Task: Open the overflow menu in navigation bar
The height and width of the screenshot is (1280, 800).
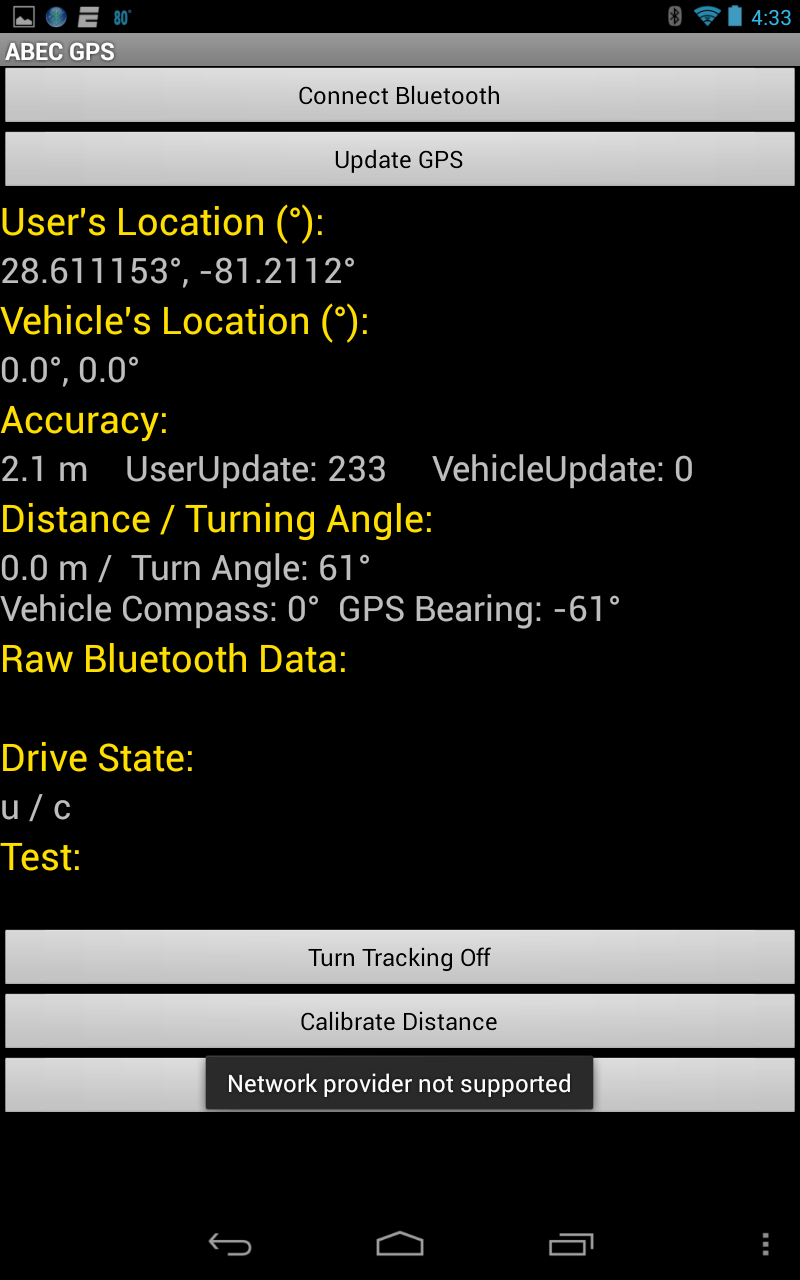Action: (x=765, y=1244)
